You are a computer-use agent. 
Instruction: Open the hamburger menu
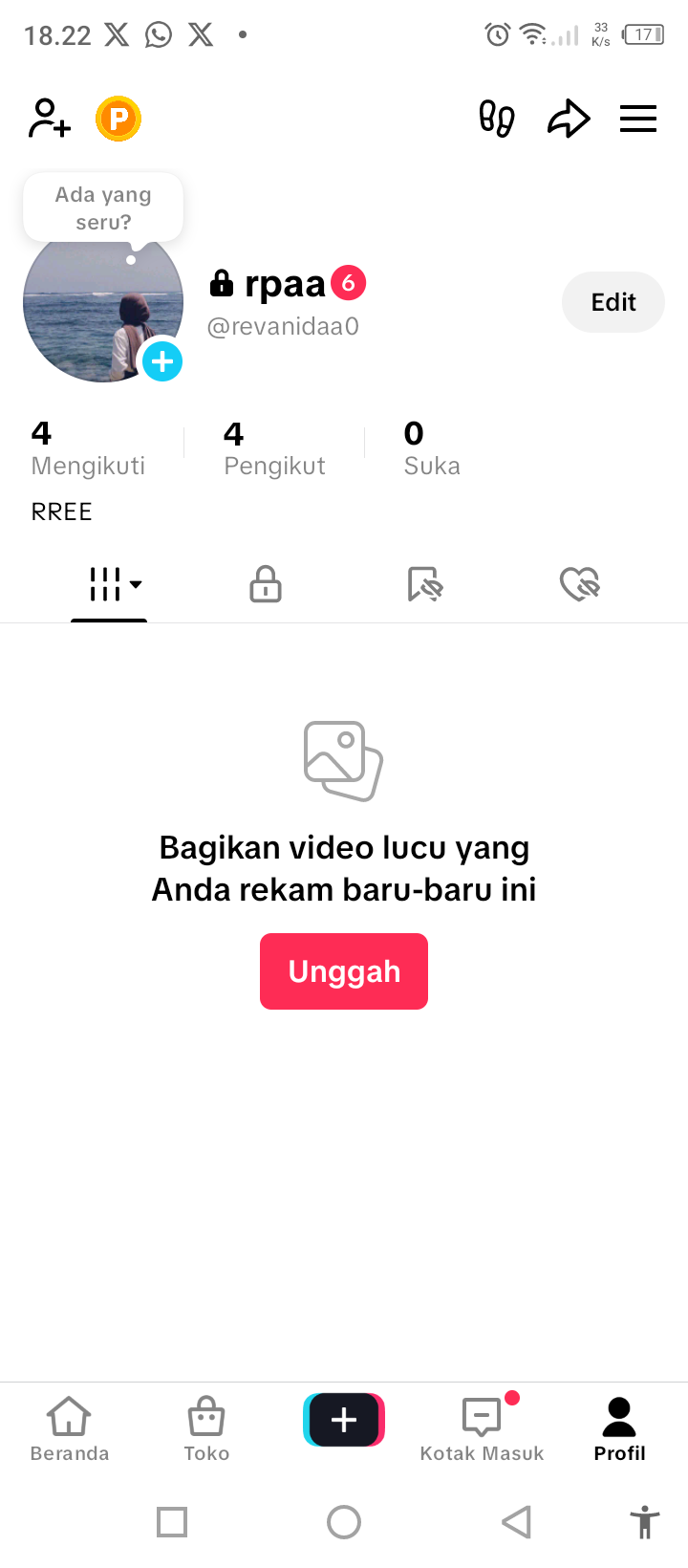click(x=638, y=119)
